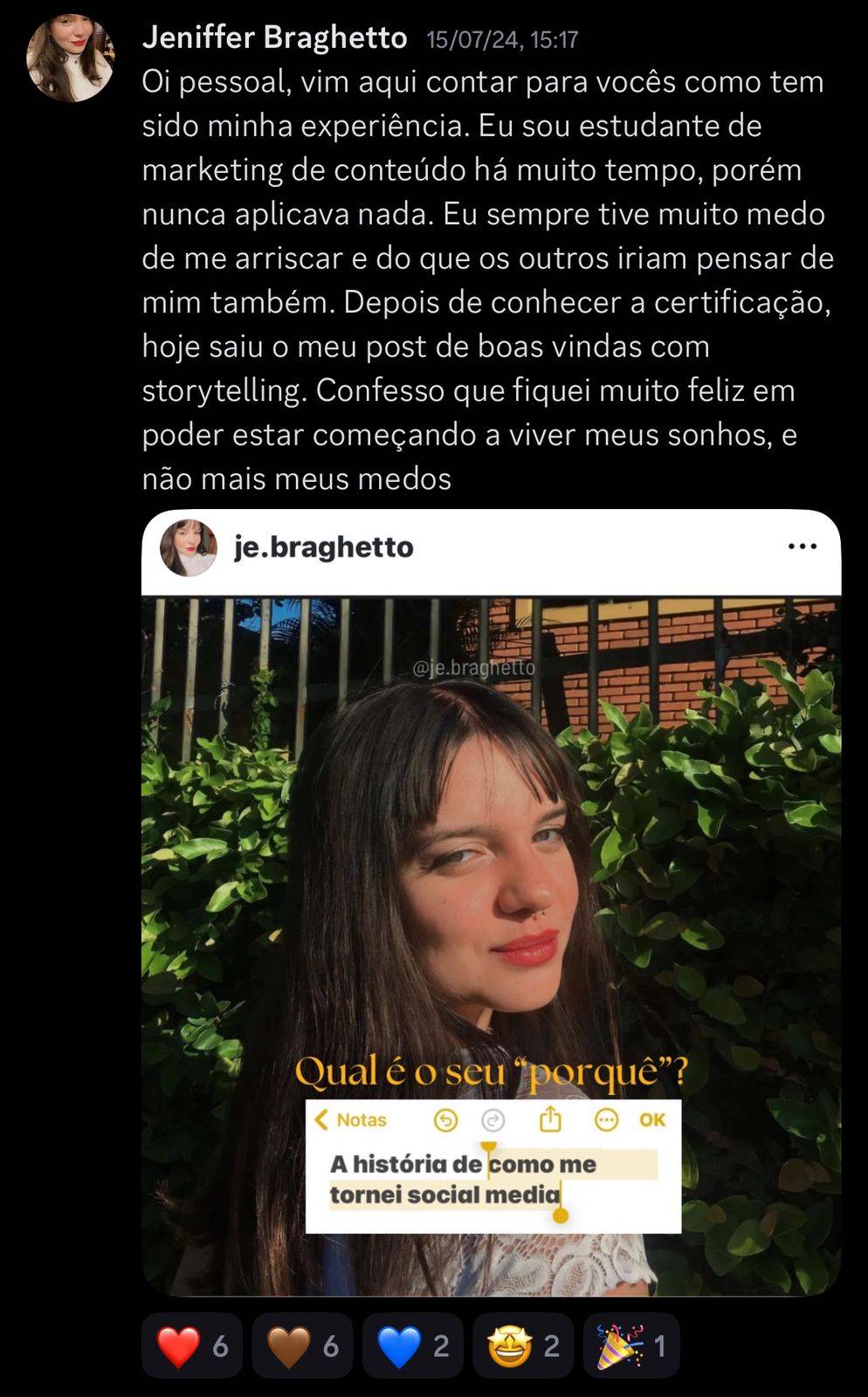Tap the username Jeniffer Braghetto
Viewport: 868px width, 1397px height.
(274, 38)
